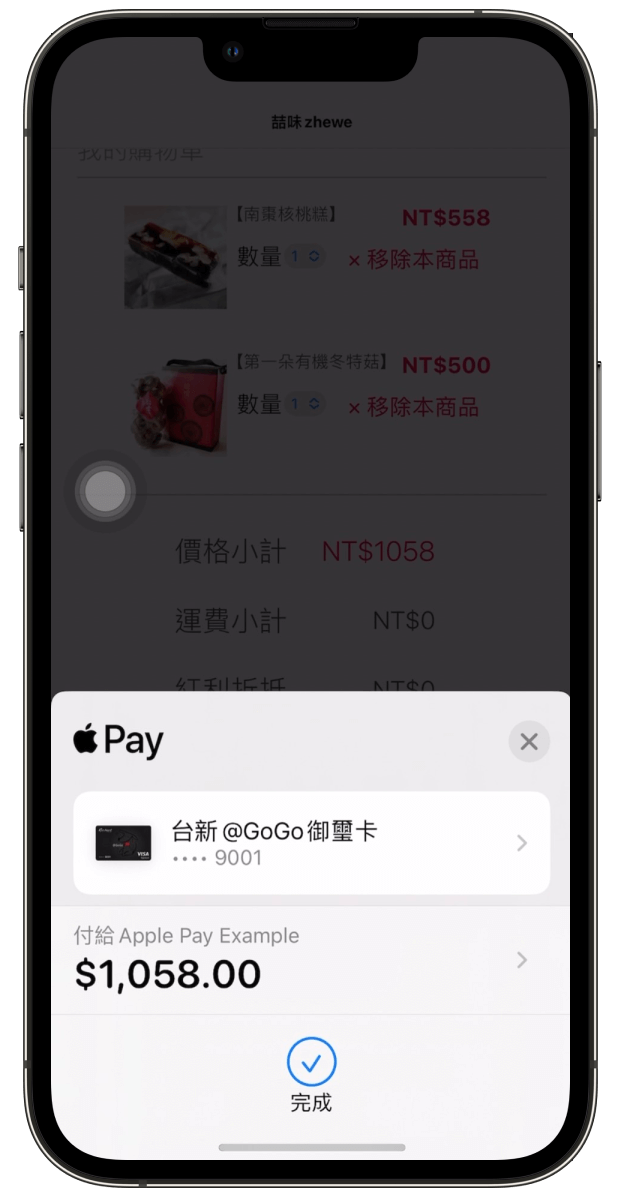
Task: Open the 付給 Apple Pay Example amount details
Action: click(311, 960)
